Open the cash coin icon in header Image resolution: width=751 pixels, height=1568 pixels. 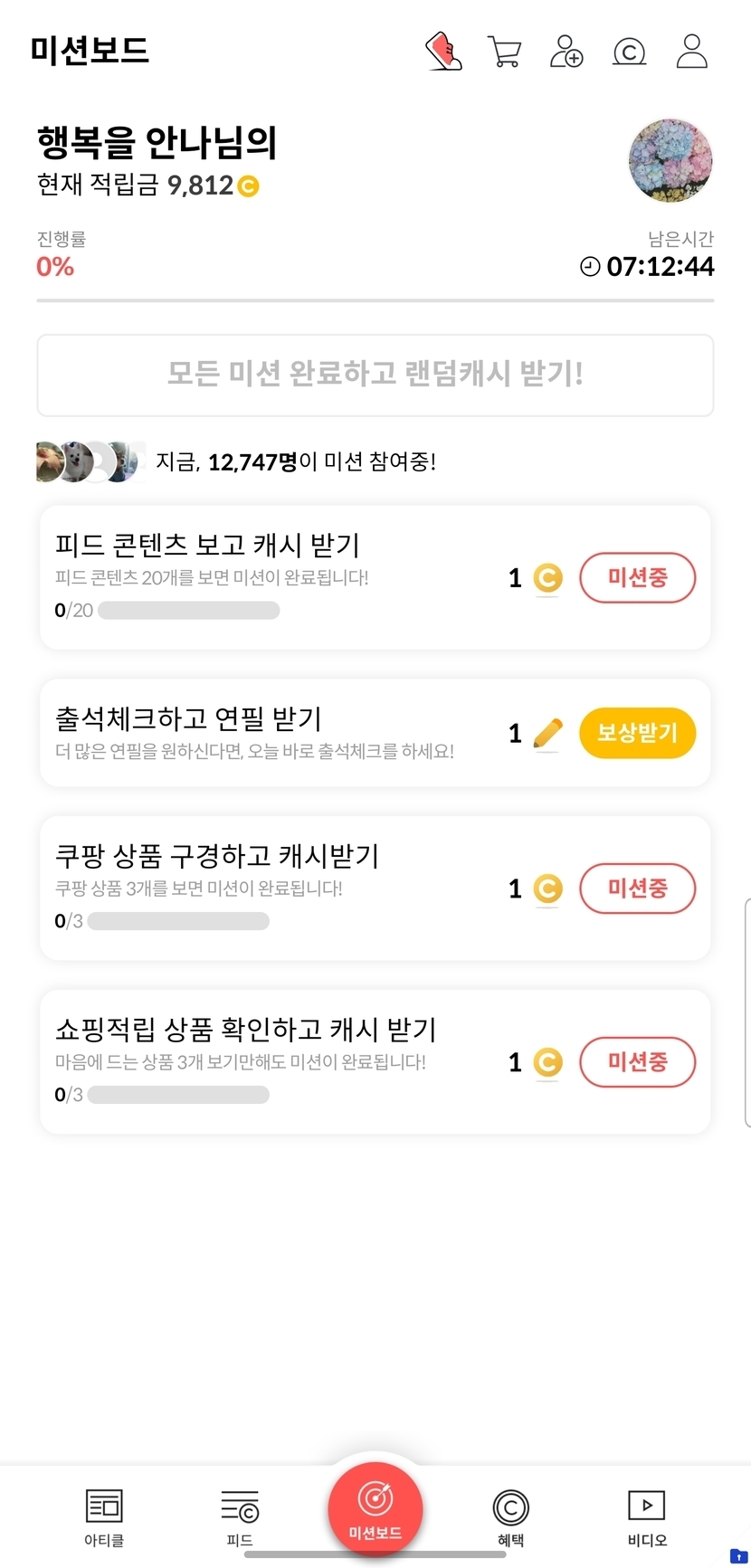click(629, 52)
